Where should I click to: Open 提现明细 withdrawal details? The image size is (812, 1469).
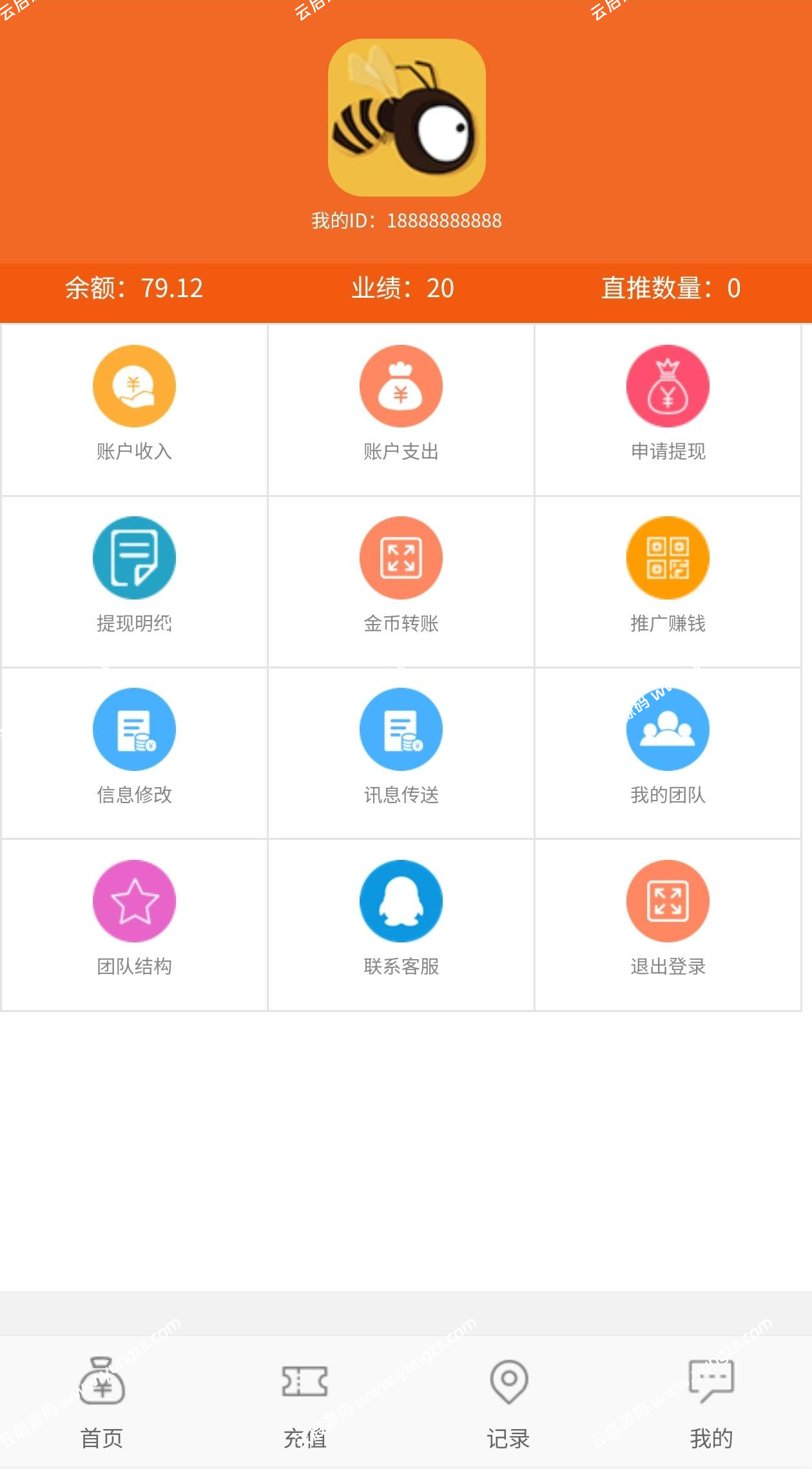pyautogui.click(x=133, y=580)
